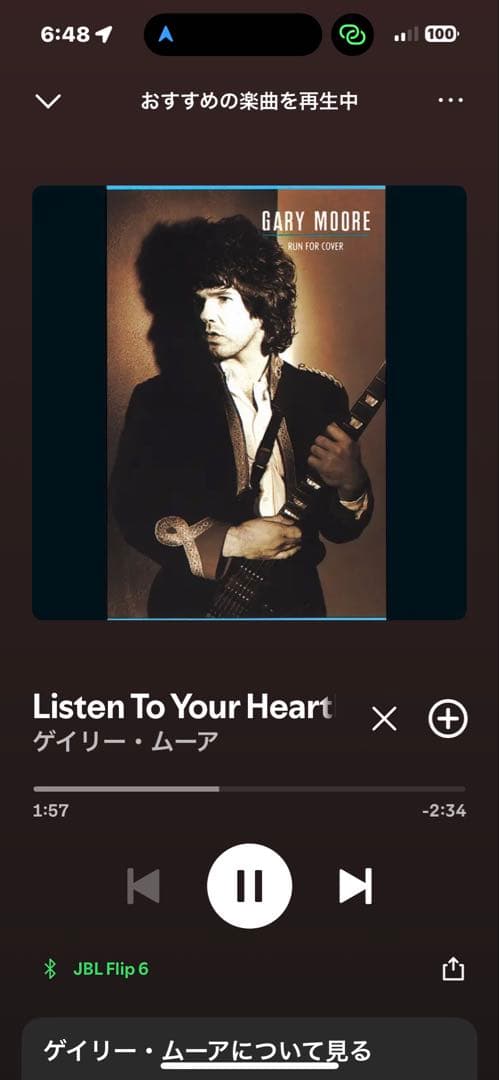Image resolution: width=499 pixels, height=1080 pixels.
Task: Open the JBL Flip 6 device picker
Action: (x=96, y=969)
